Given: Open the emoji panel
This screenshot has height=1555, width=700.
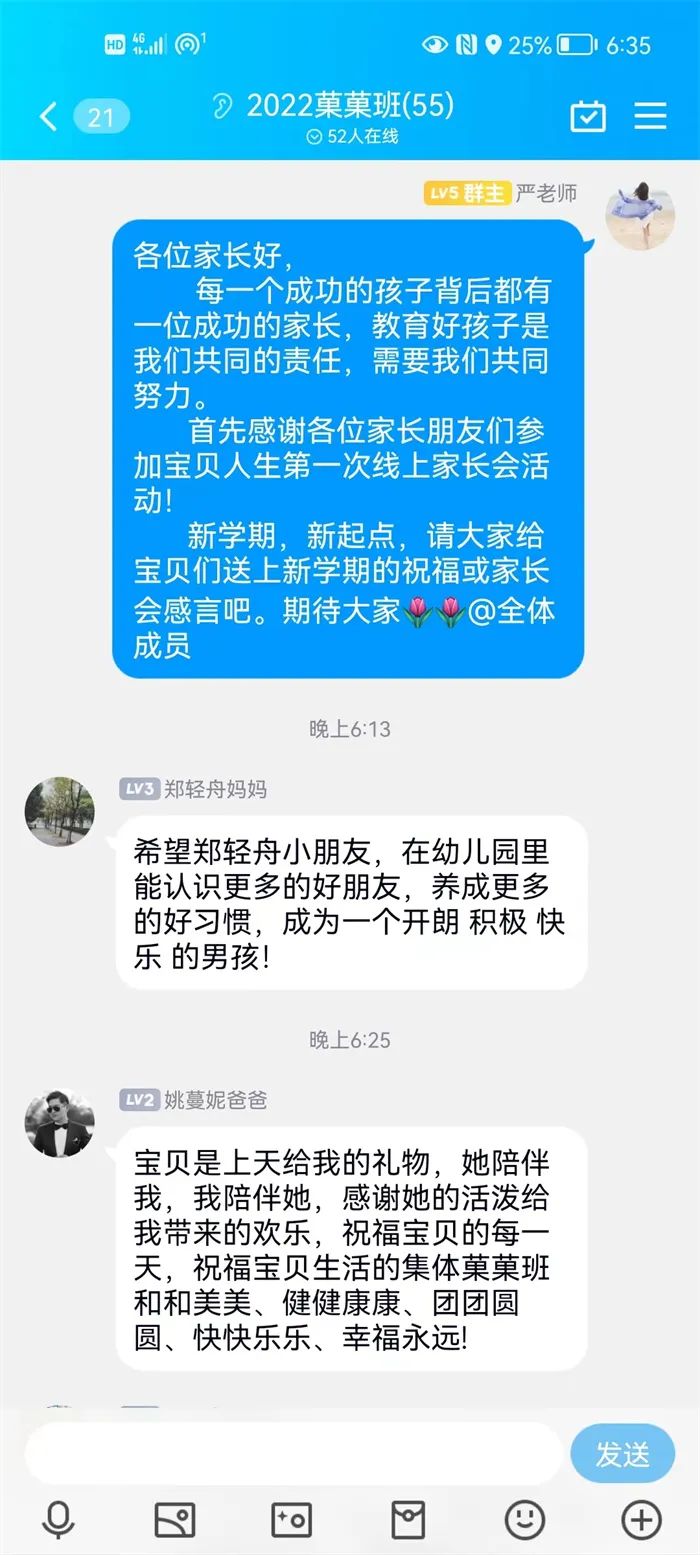Looking at the screenshot, I should tap(525, 1520).
